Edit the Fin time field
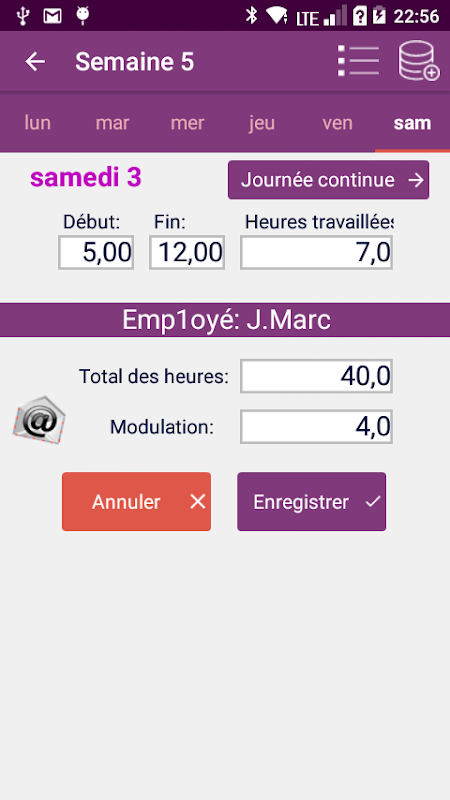This screenshot has height=800, width=450. (x=187, y=252)
